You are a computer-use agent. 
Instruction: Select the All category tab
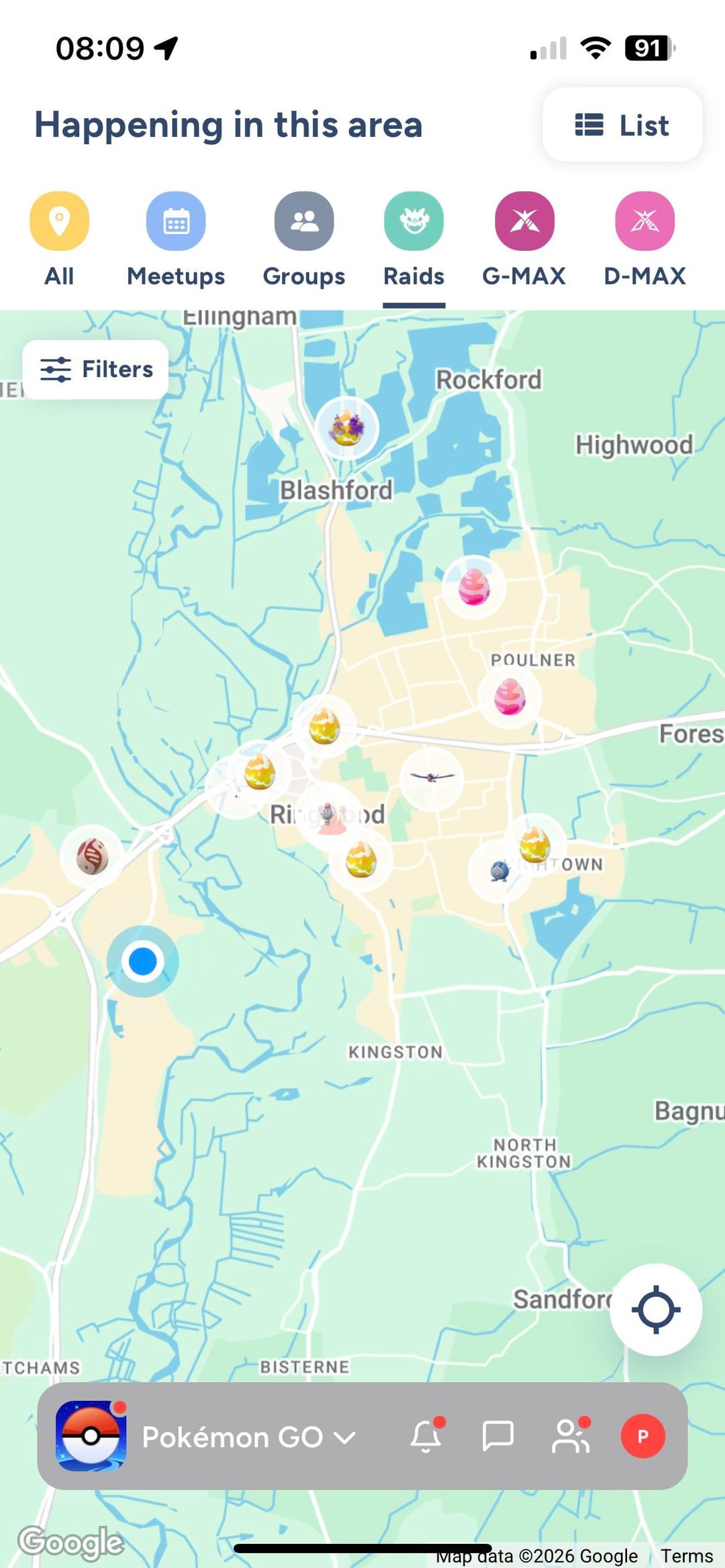(59, 239)
